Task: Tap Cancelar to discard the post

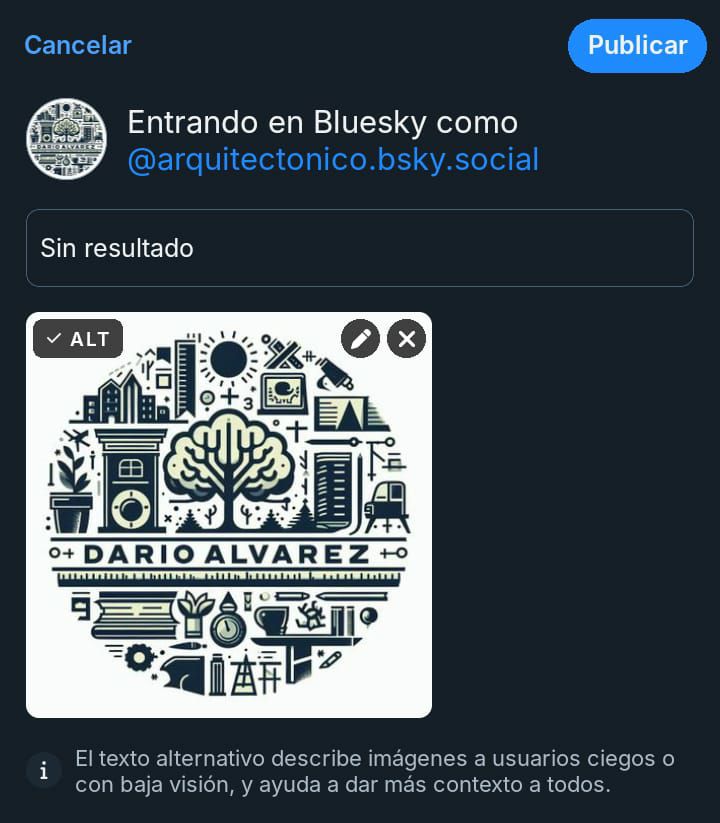Action: coord(78,45)
